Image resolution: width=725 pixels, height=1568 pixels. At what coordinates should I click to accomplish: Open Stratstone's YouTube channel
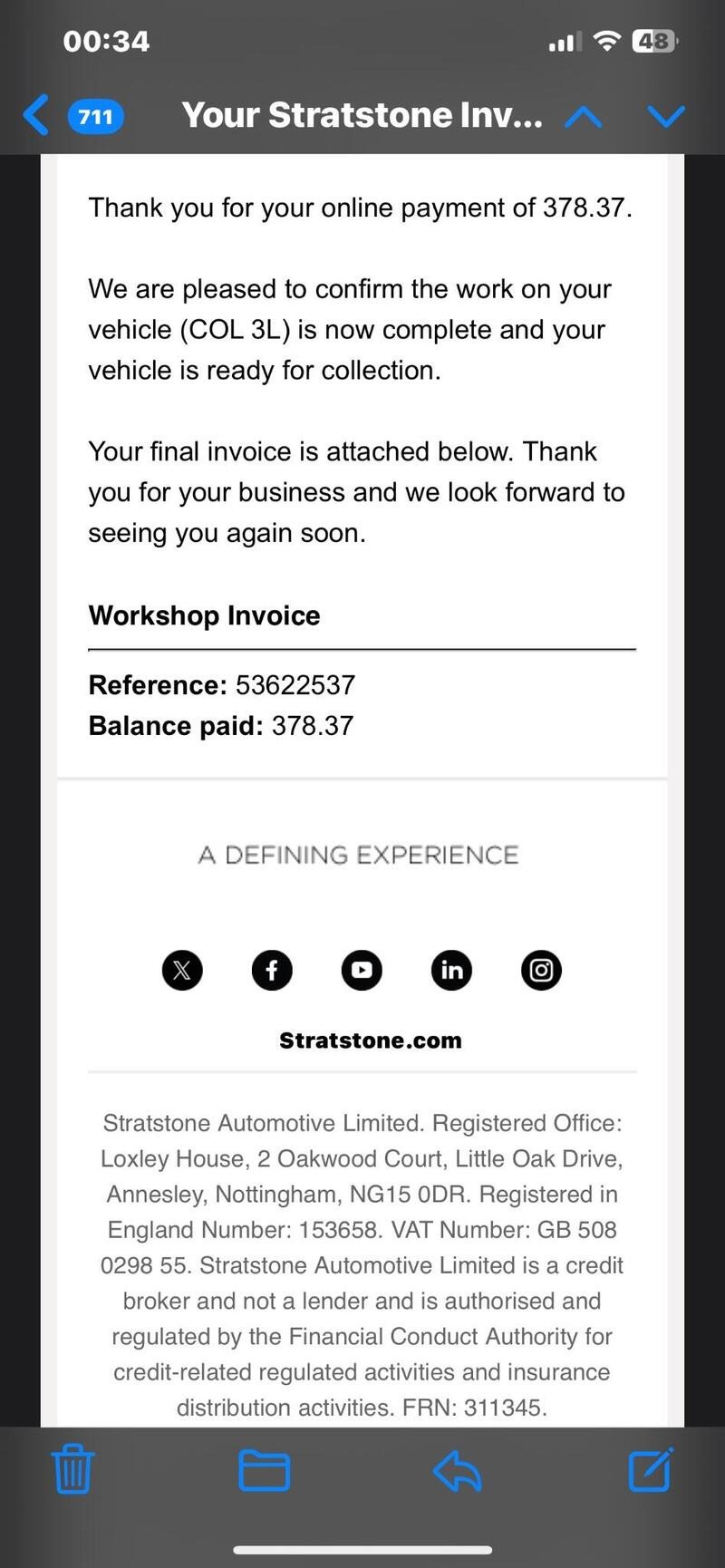362,970
